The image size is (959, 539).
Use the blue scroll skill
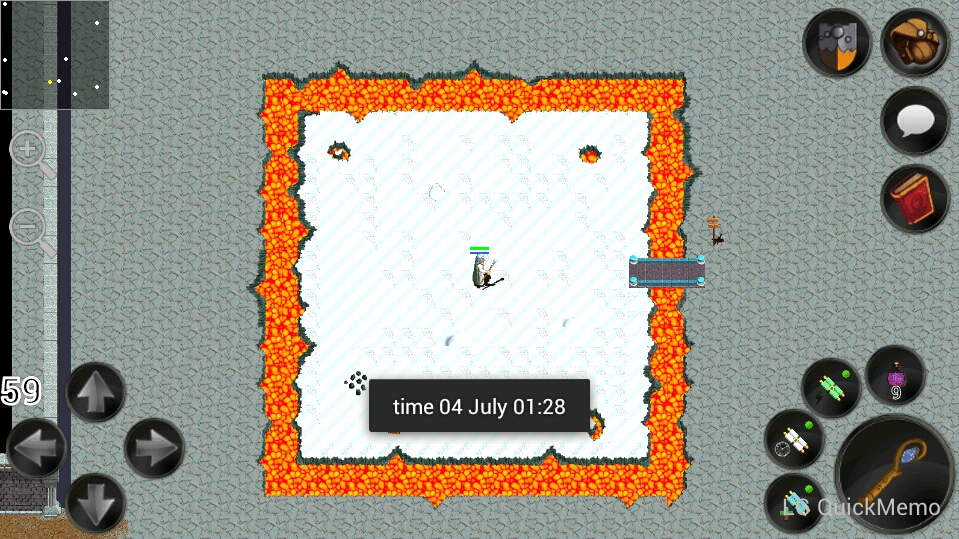794,503
